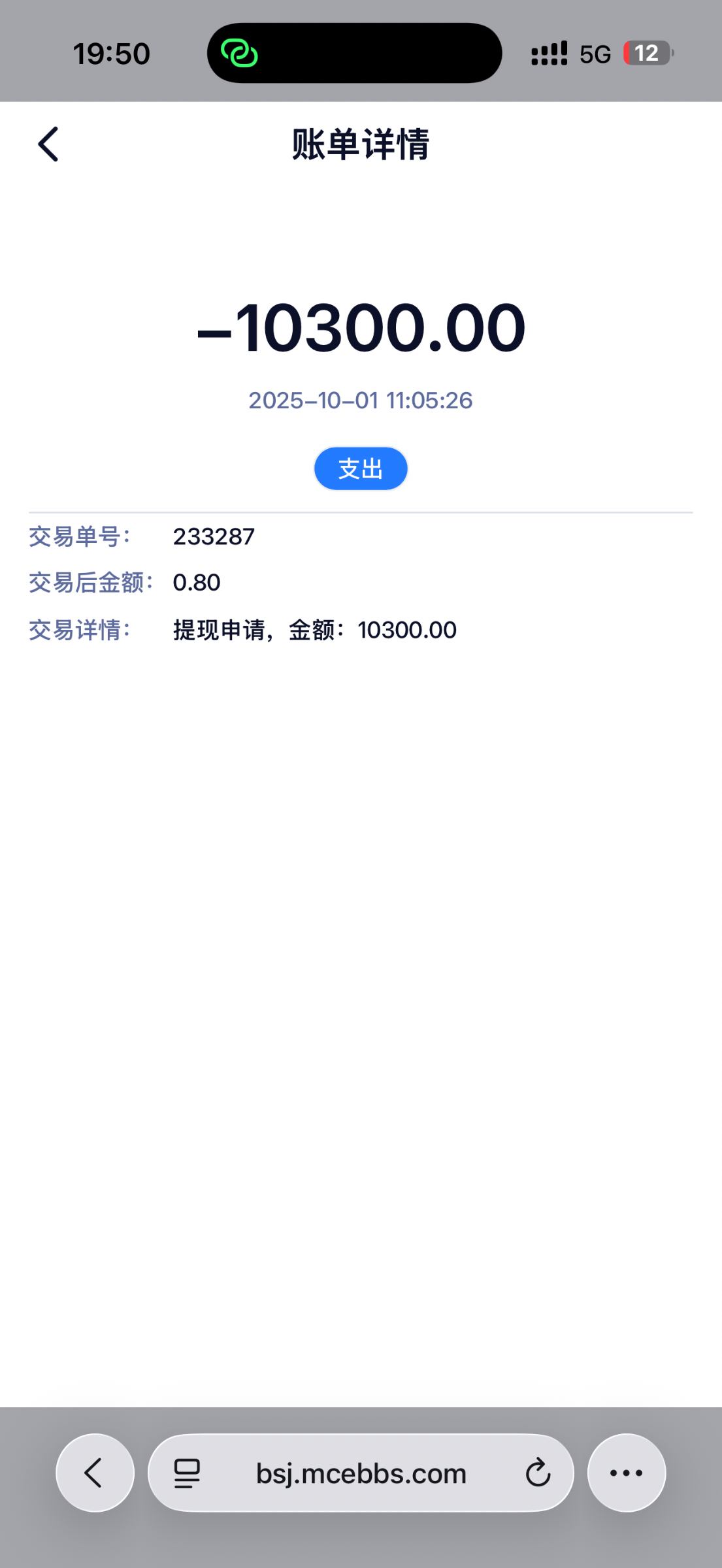Tap the browser back button
This screenshot has width=722, height=1568.
[x=95, y=1473]
